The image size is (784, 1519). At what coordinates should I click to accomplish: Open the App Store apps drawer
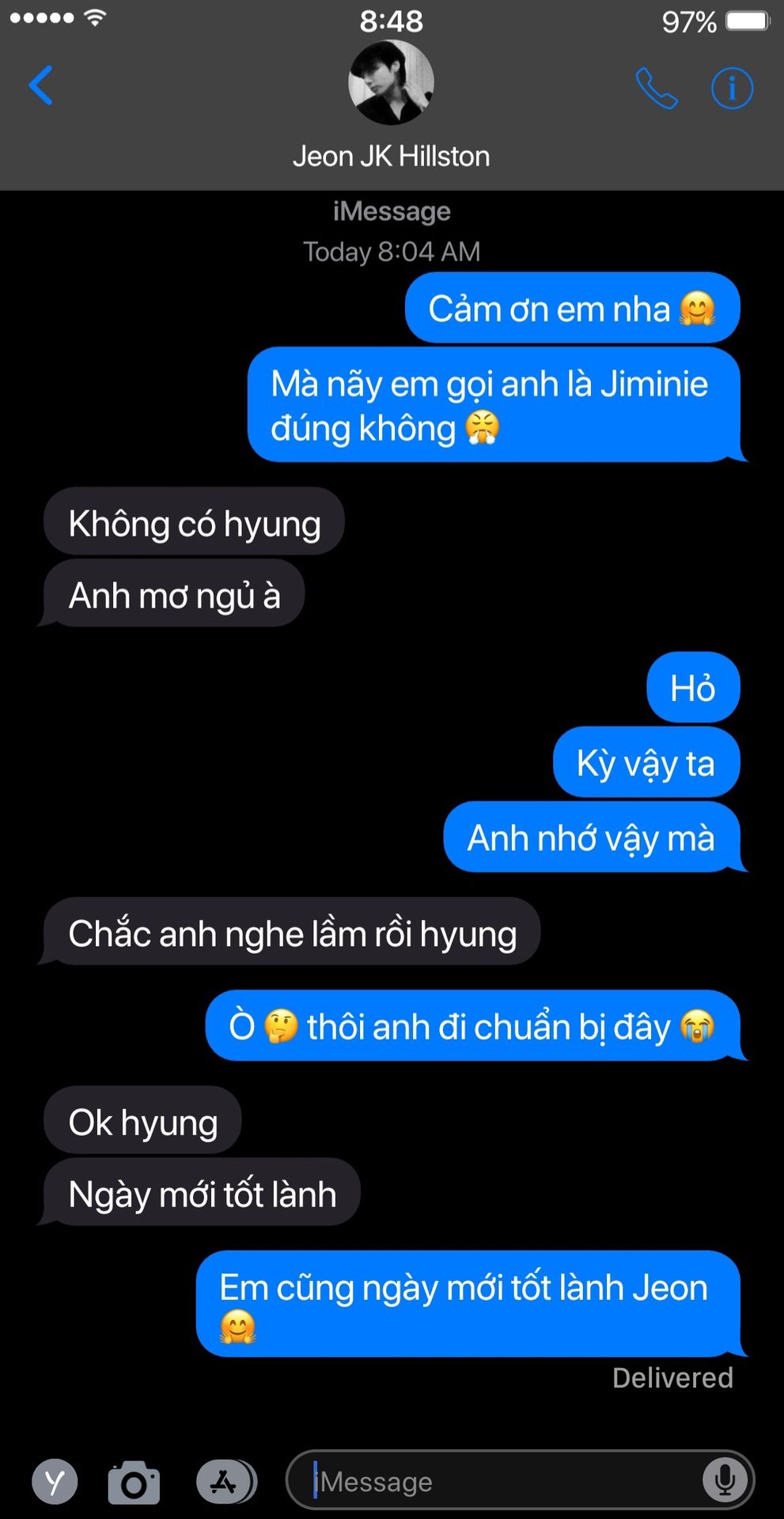click(225, 1481)
